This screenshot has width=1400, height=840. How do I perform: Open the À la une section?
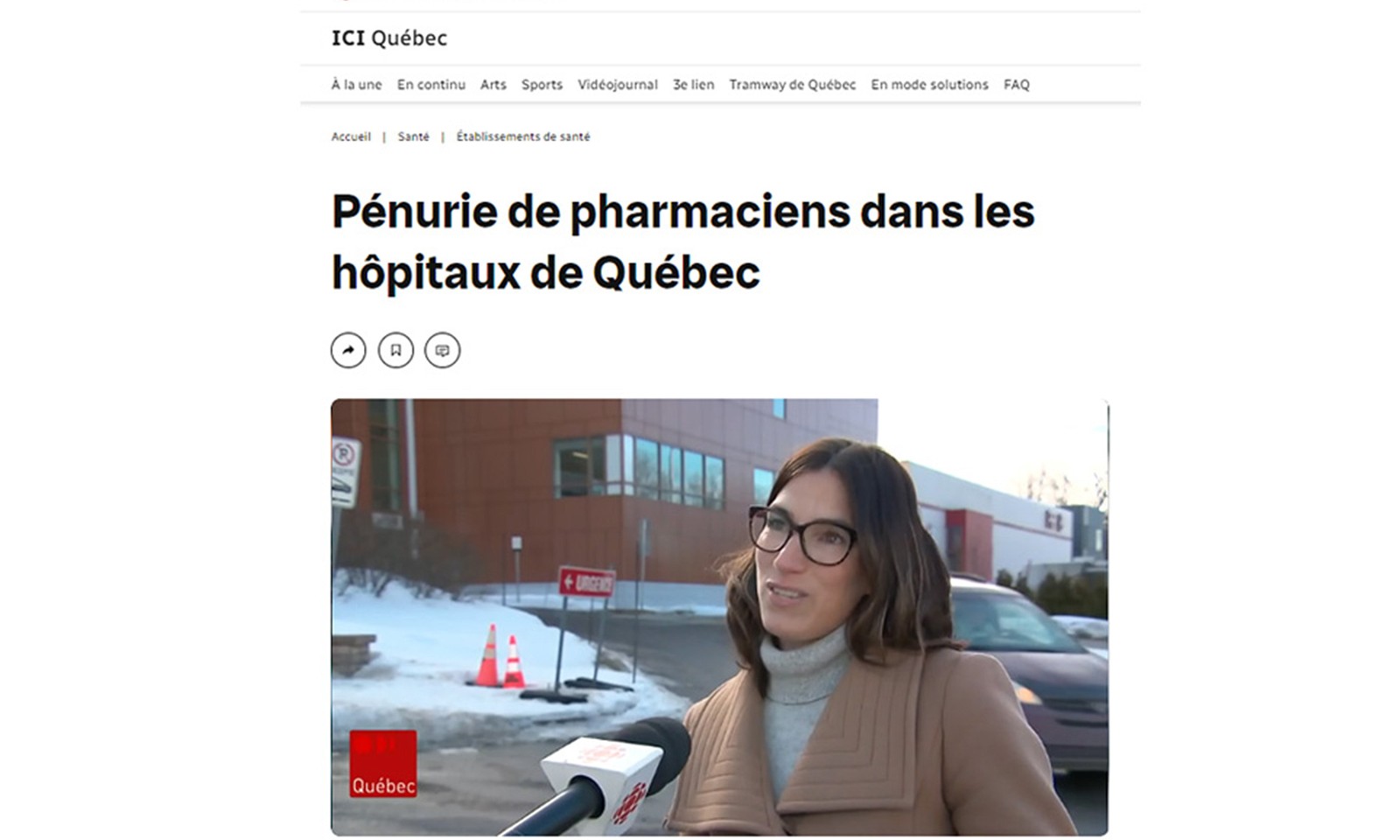(x=356, y=85)
